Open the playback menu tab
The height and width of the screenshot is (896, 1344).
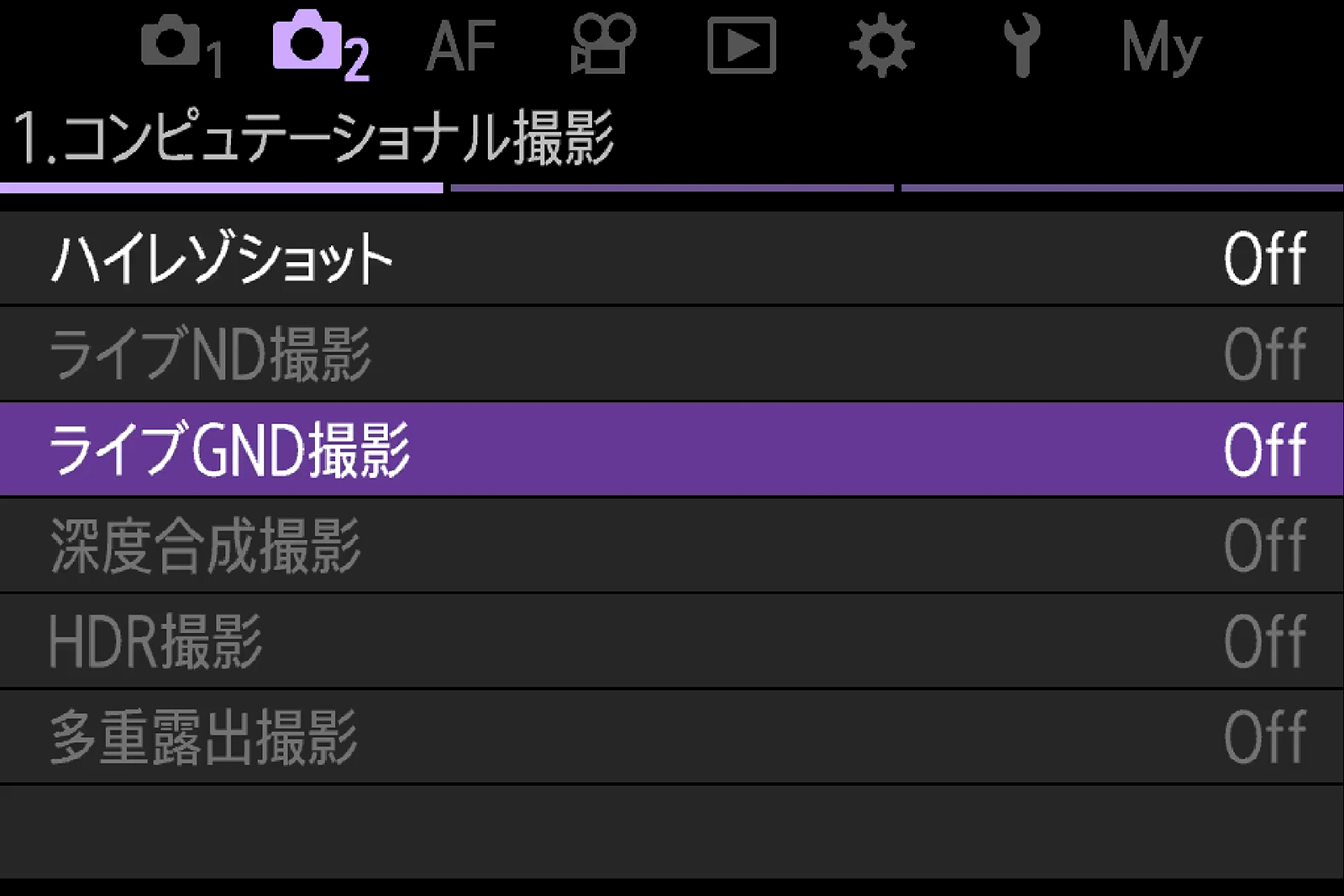[741, 46]
